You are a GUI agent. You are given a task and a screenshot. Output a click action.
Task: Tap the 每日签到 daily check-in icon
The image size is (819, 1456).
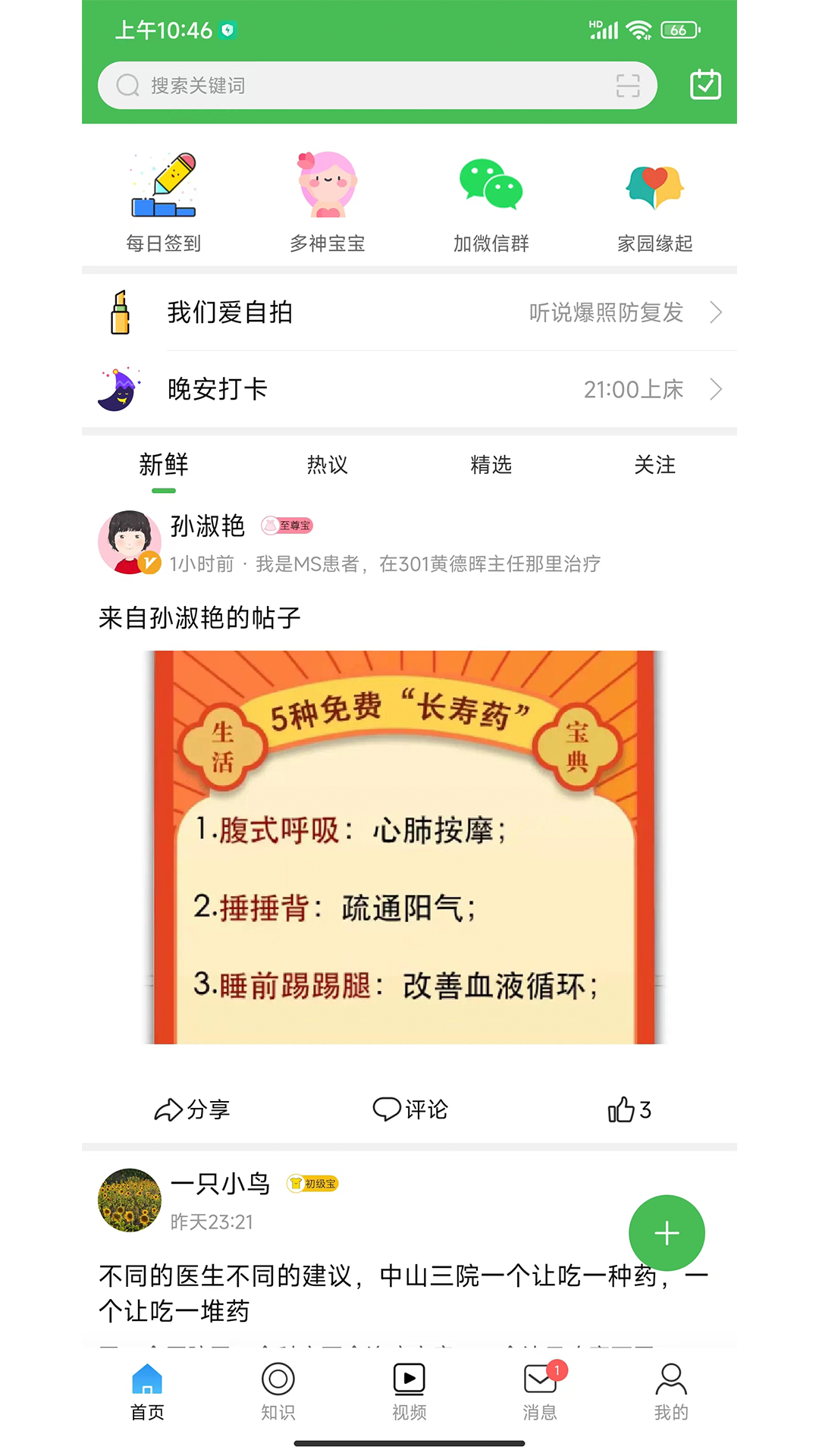(164, 186)
